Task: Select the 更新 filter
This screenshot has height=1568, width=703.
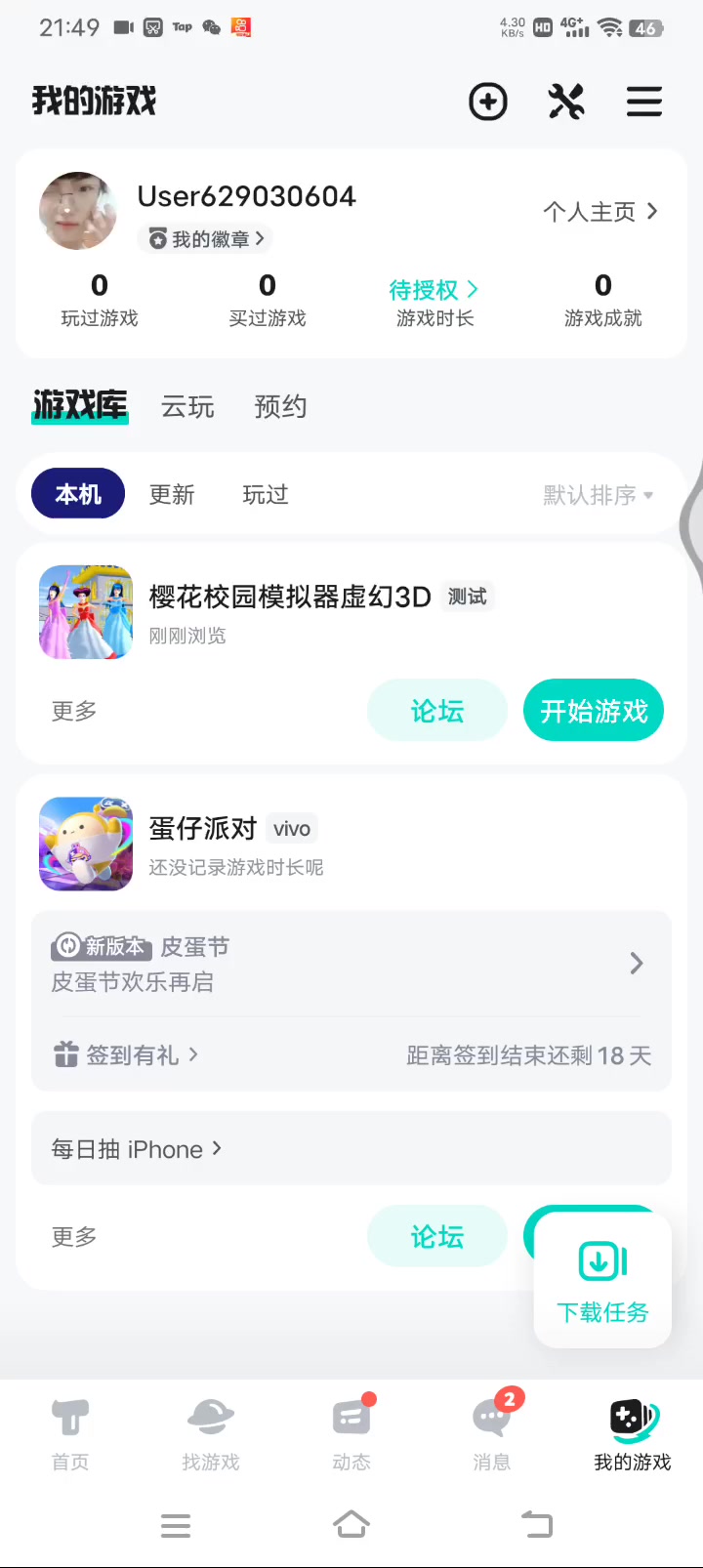Action: coord(172,494)
